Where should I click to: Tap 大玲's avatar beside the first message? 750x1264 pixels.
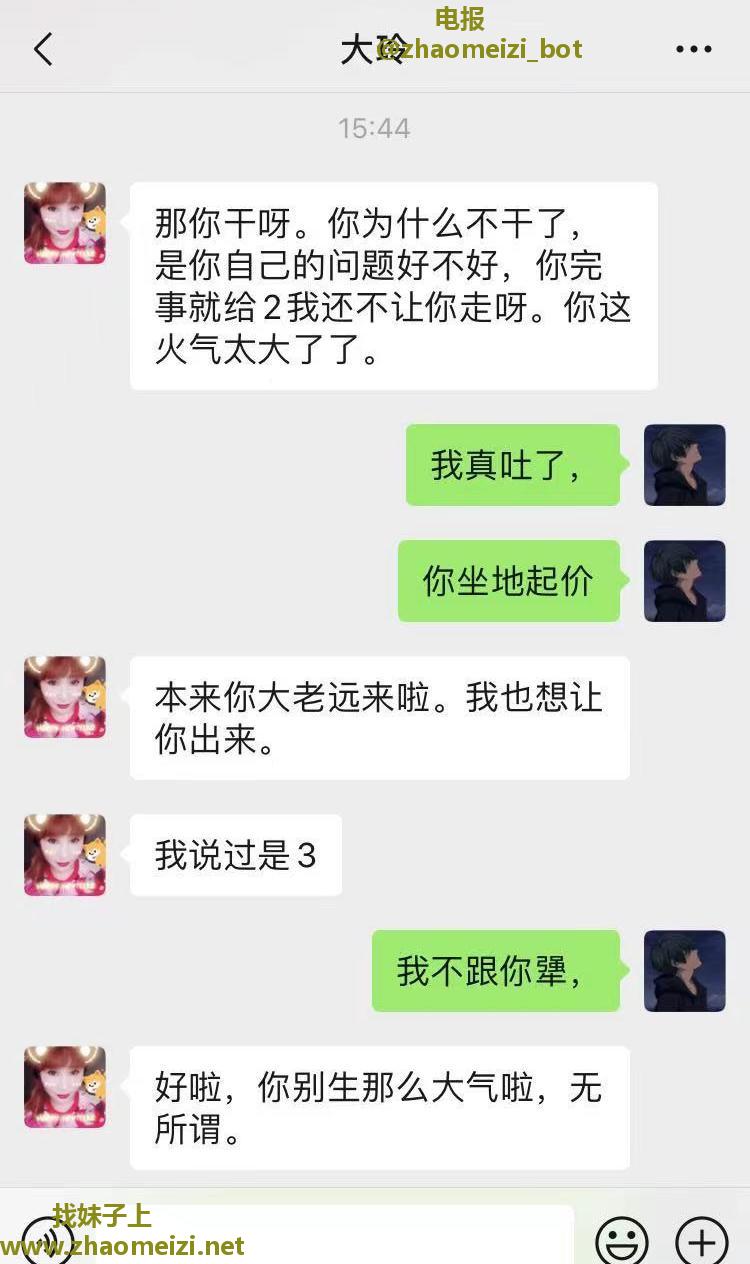[64, 223]
